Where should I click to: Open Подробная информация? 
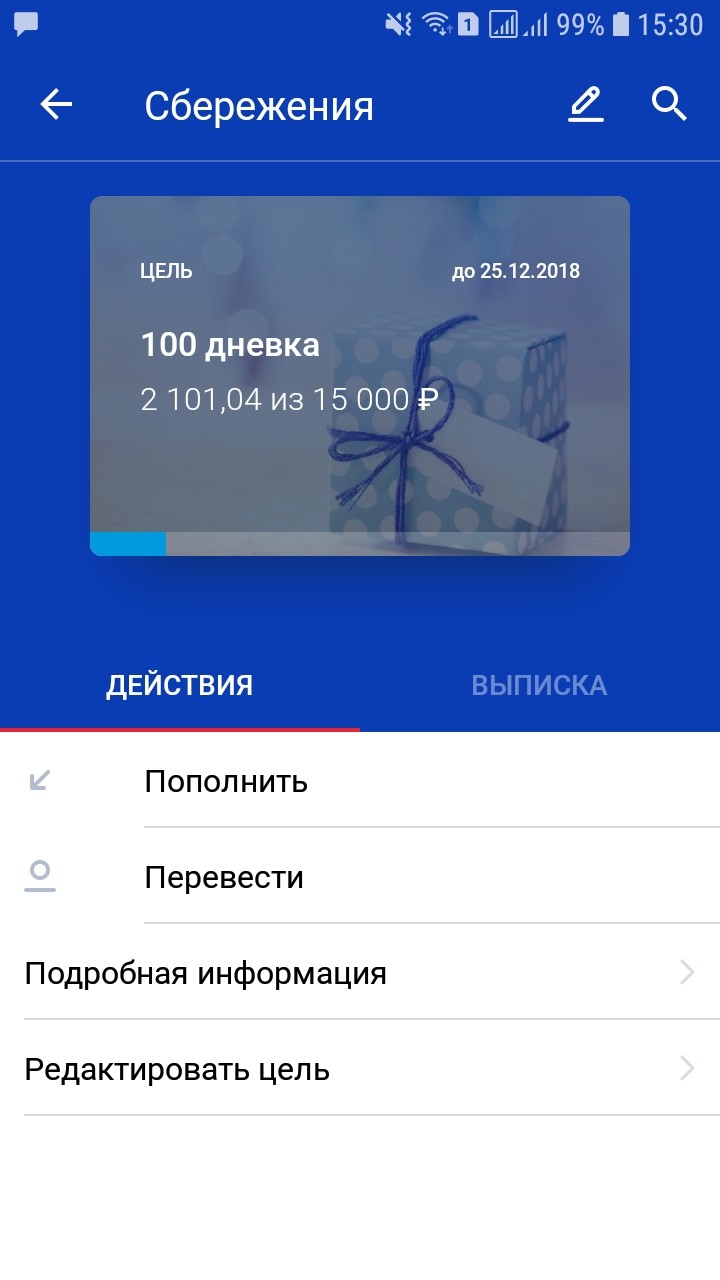point(360,973)
